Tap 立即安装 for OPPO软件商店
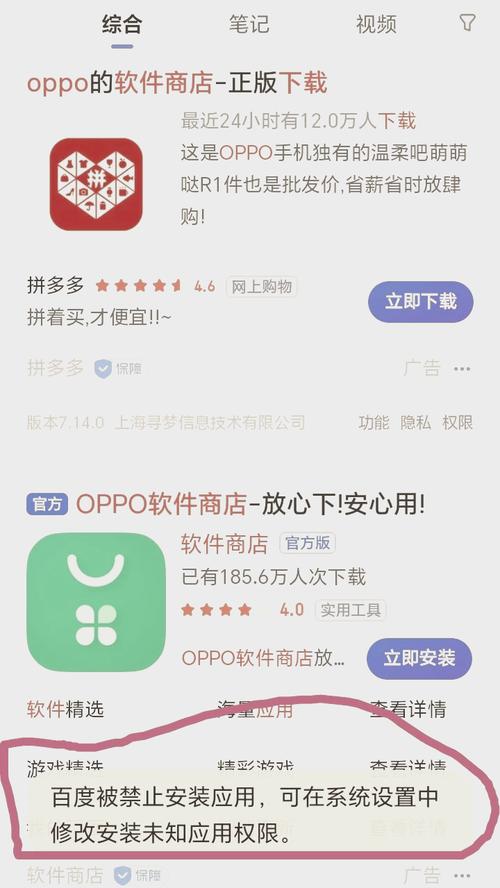The height and width of the screenshot is (888, 500). (x=420, y=658)
